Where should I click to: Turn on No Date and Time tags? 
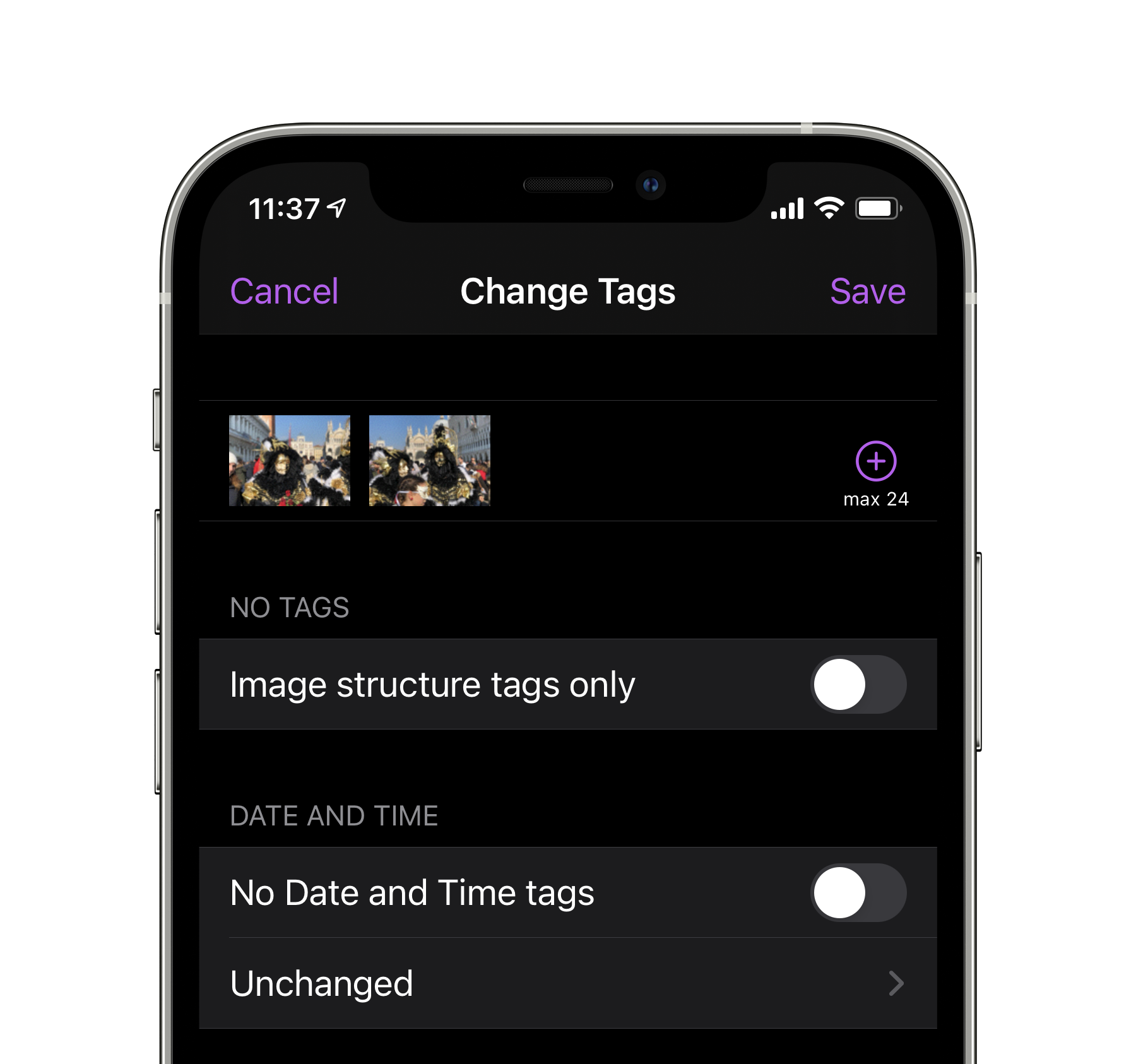tap(857, 893)
